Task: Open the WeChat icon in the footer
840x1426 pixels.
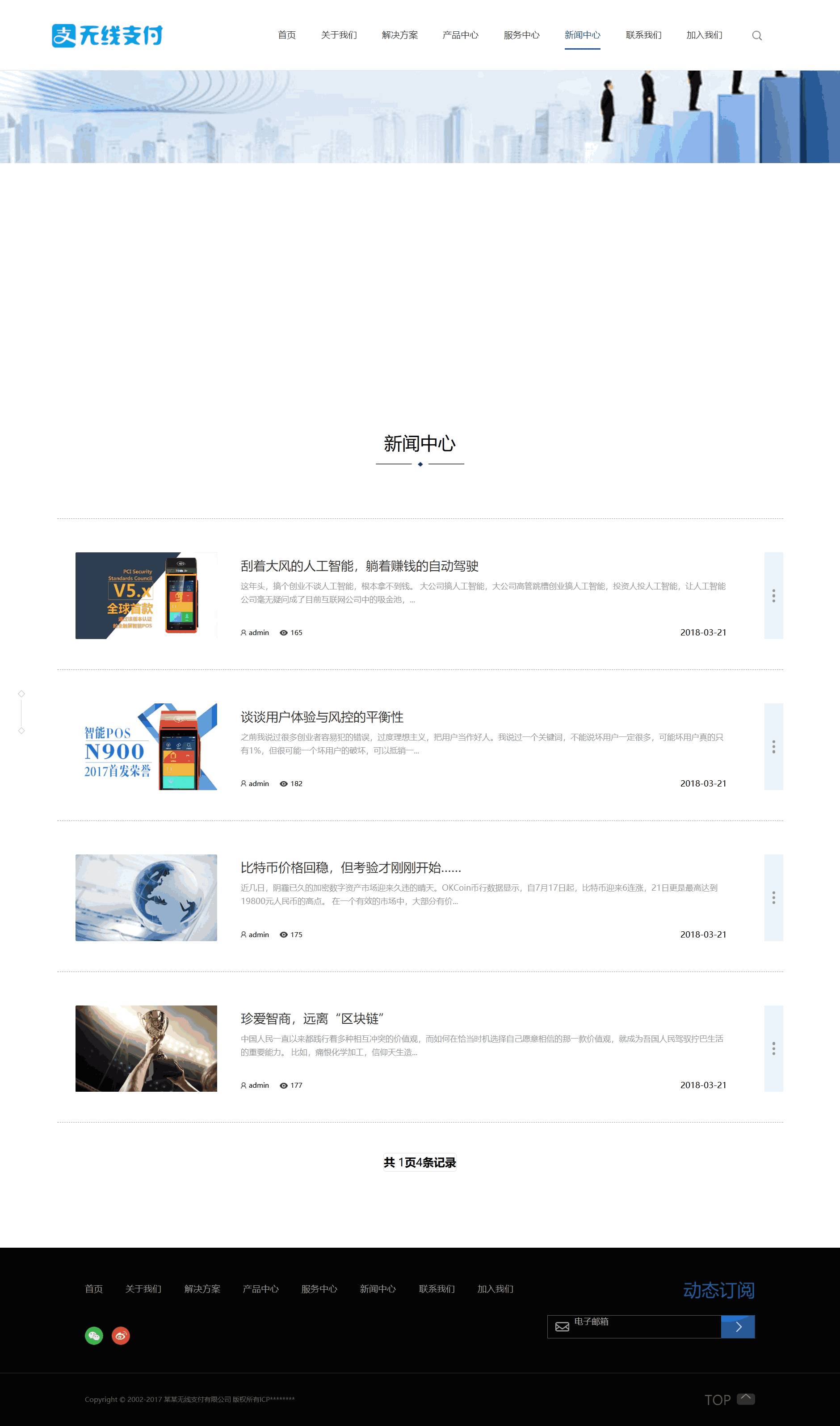Action: pyautogui.click(x=94, y=1335)
